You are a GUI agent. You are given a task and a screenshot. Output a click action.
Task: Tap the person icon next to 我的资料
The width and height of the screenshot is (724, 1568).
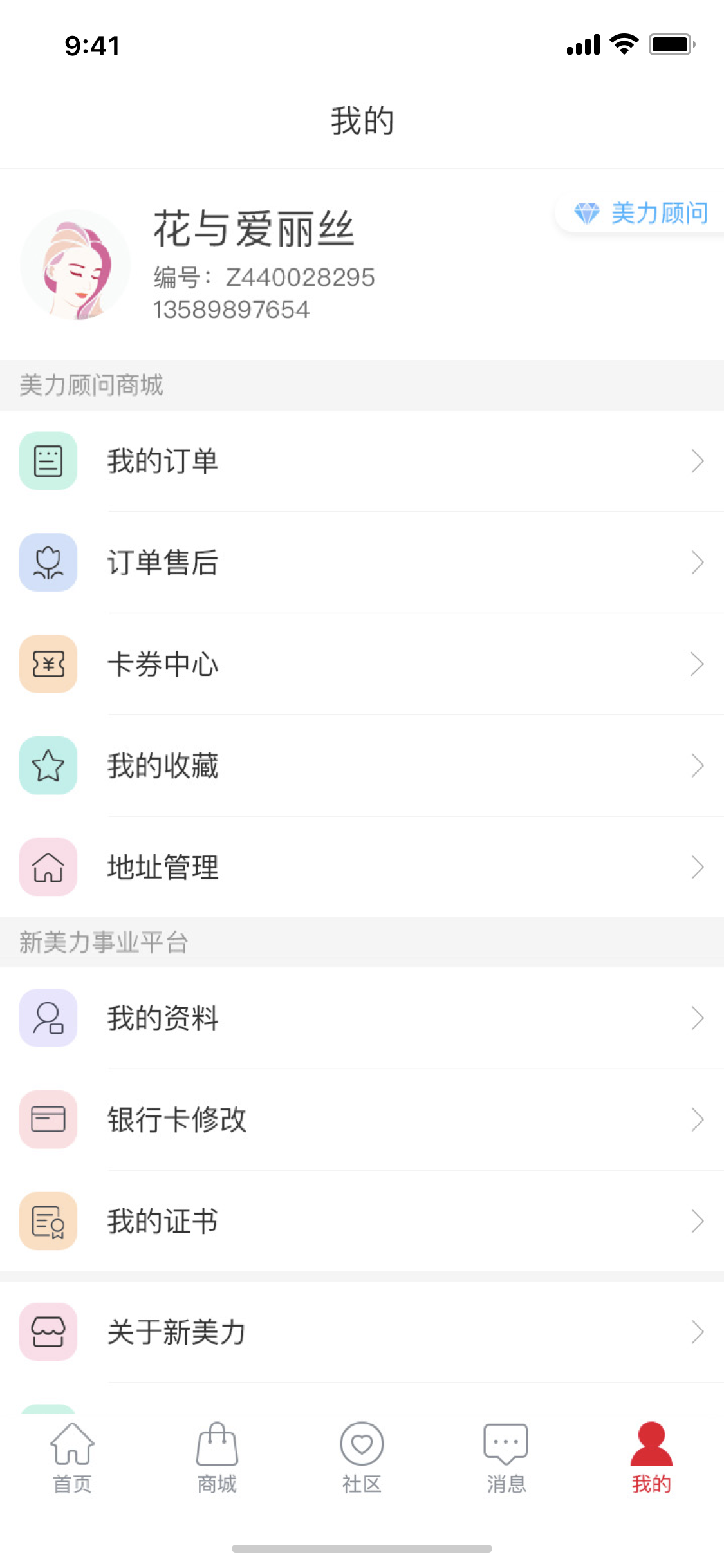click(x=48, y=1018)
